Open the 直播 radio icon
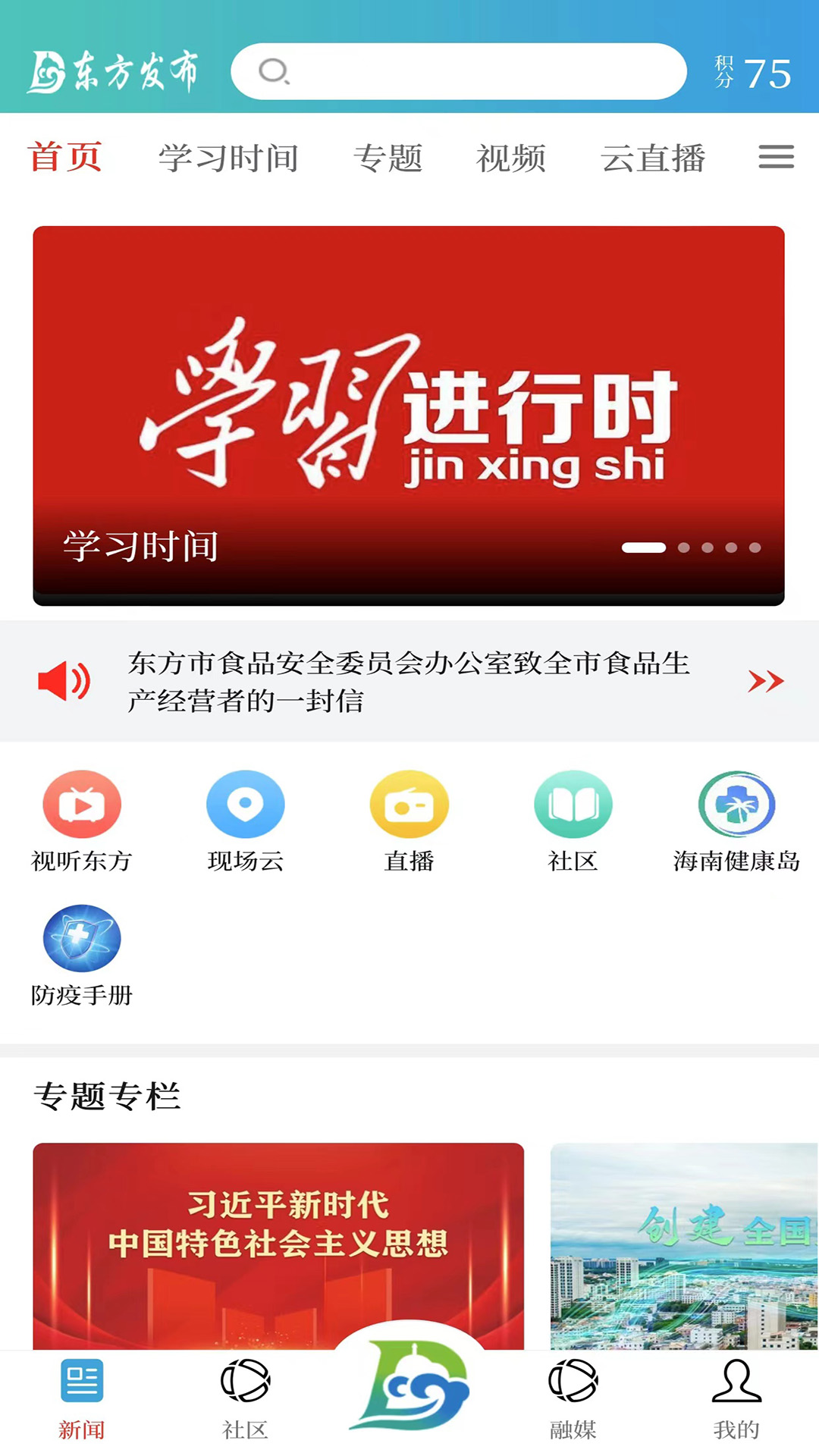The width and height of the screenshot is (819, 1456). pyautogui.click(x=409, y=804)
